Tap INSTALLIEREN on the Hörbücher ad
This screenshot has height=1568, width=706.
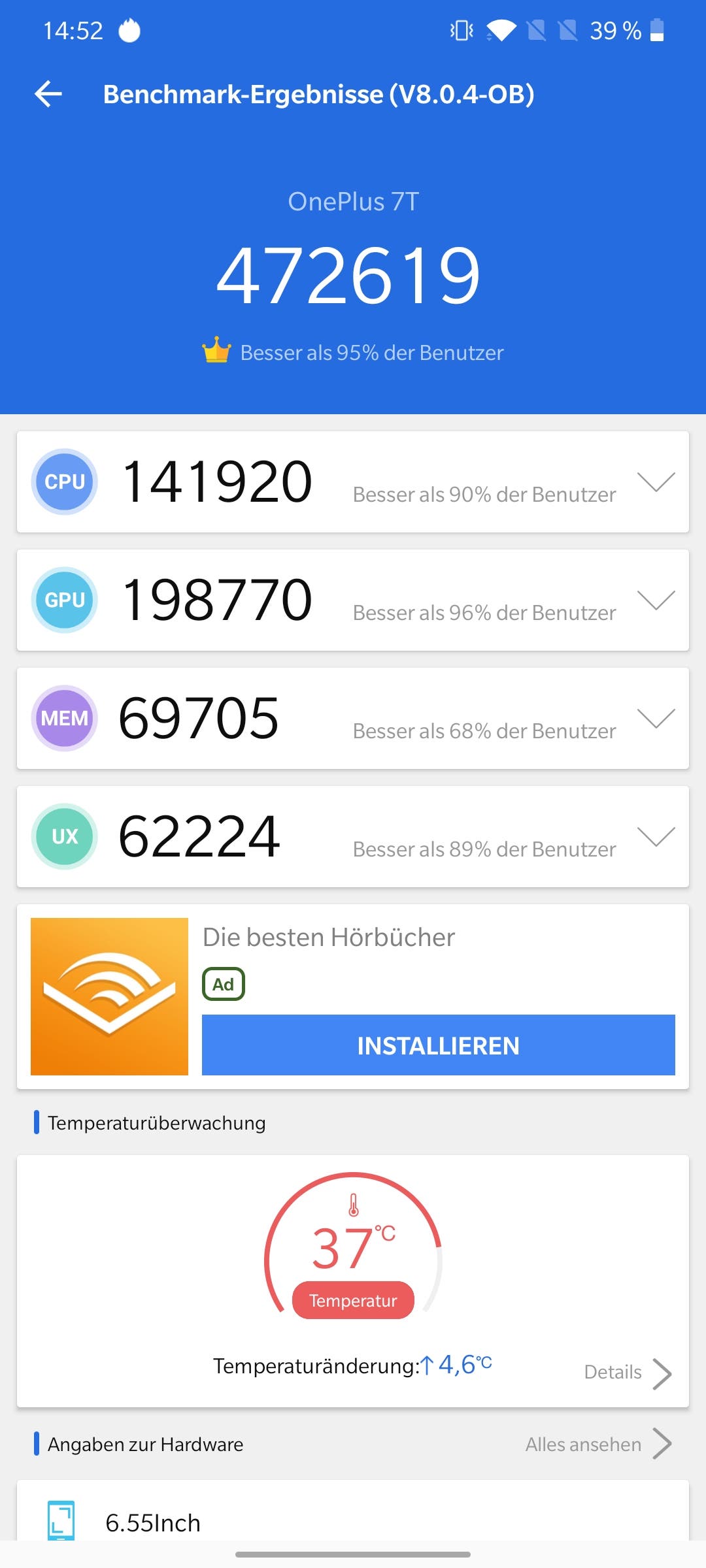[x=439, y=1045]
